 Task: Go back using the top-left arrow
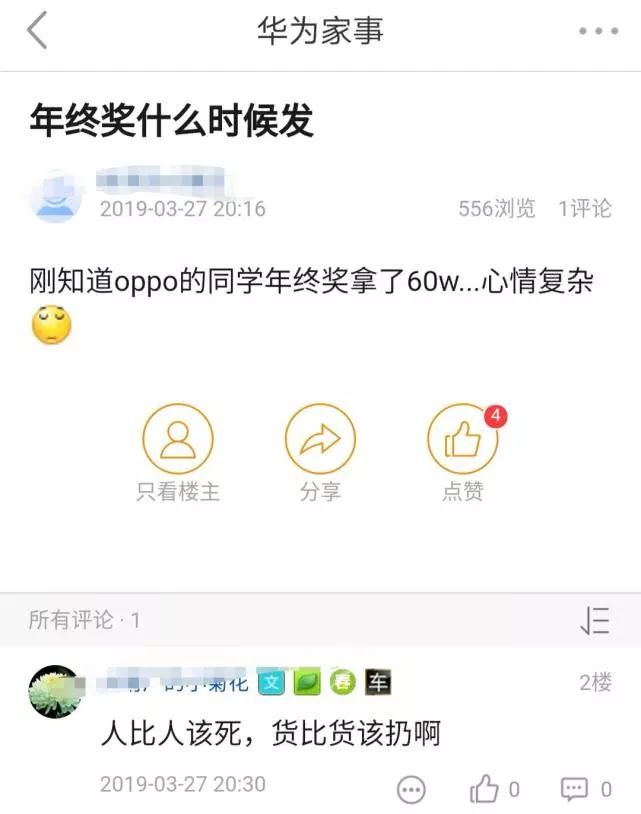37,31
